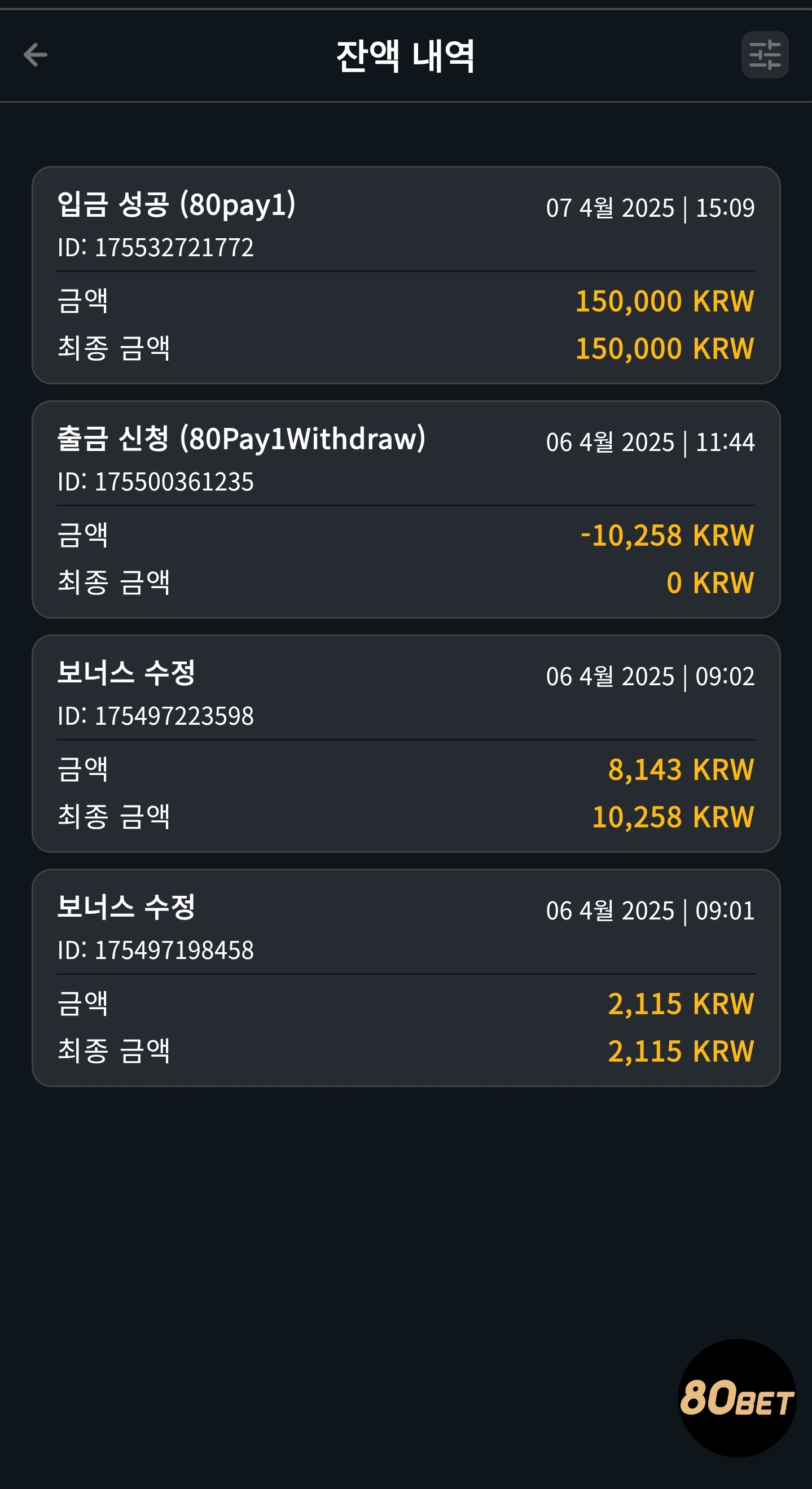Open the 출금 신청 (80Pay1Withdraw) transaction card
The image size is (812, 1489).
[x=406, y=509]
